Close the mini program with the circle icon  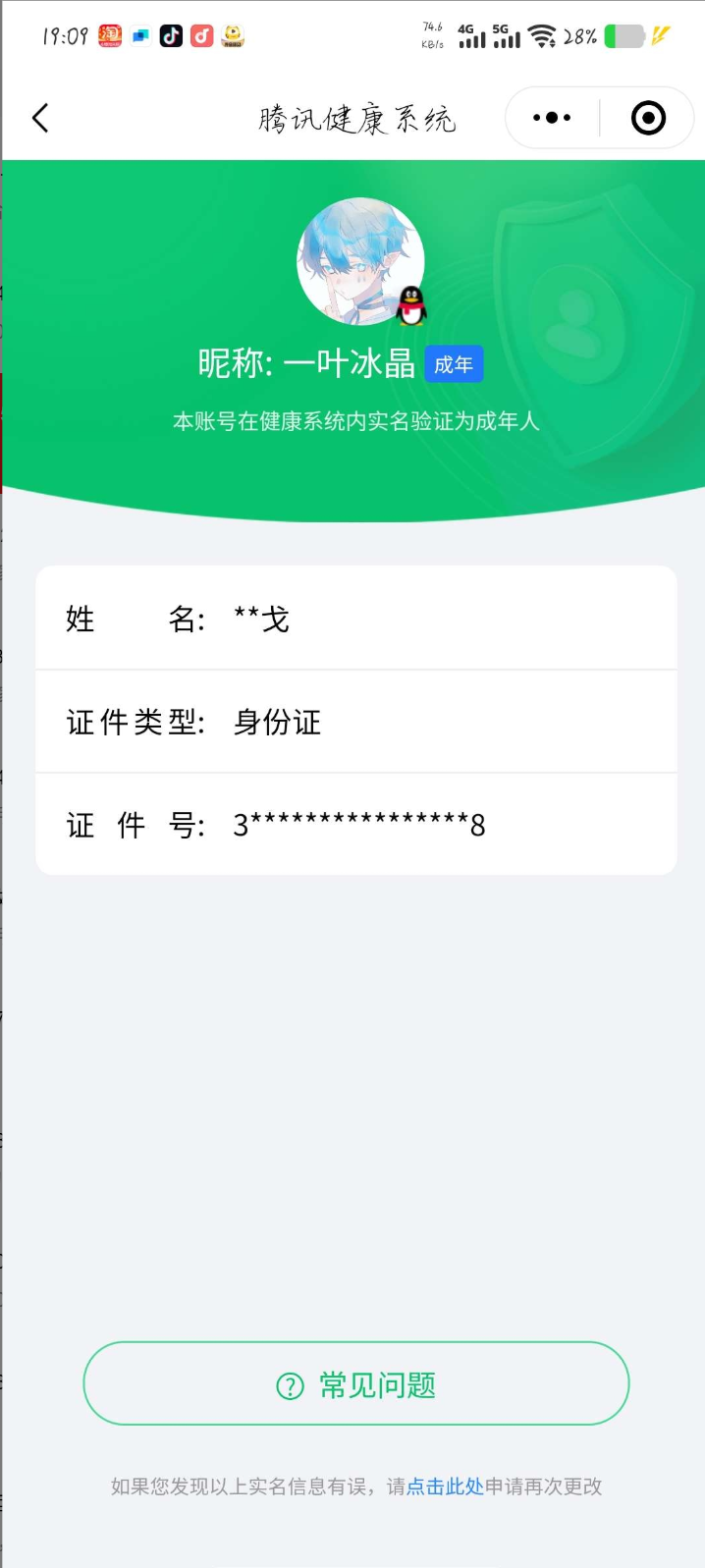point(648,118)
